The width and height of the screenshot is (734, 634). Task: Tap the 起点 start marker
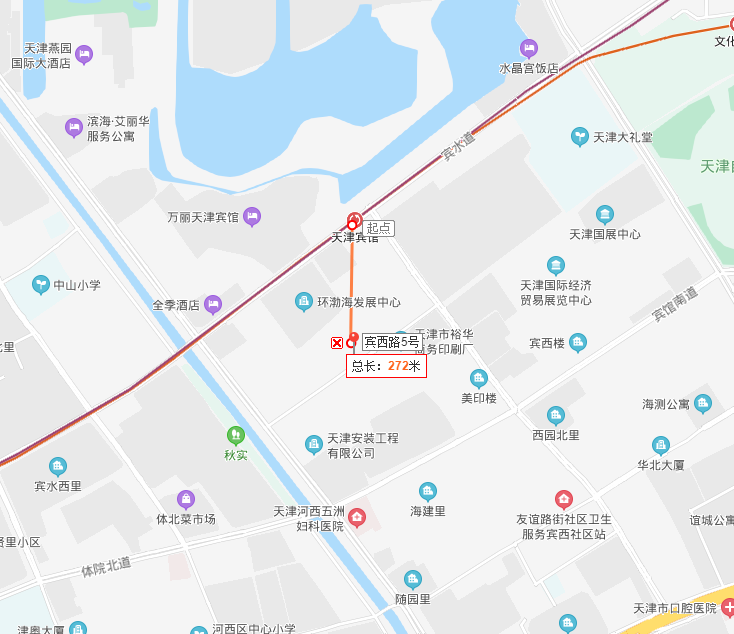click(353, 221)
